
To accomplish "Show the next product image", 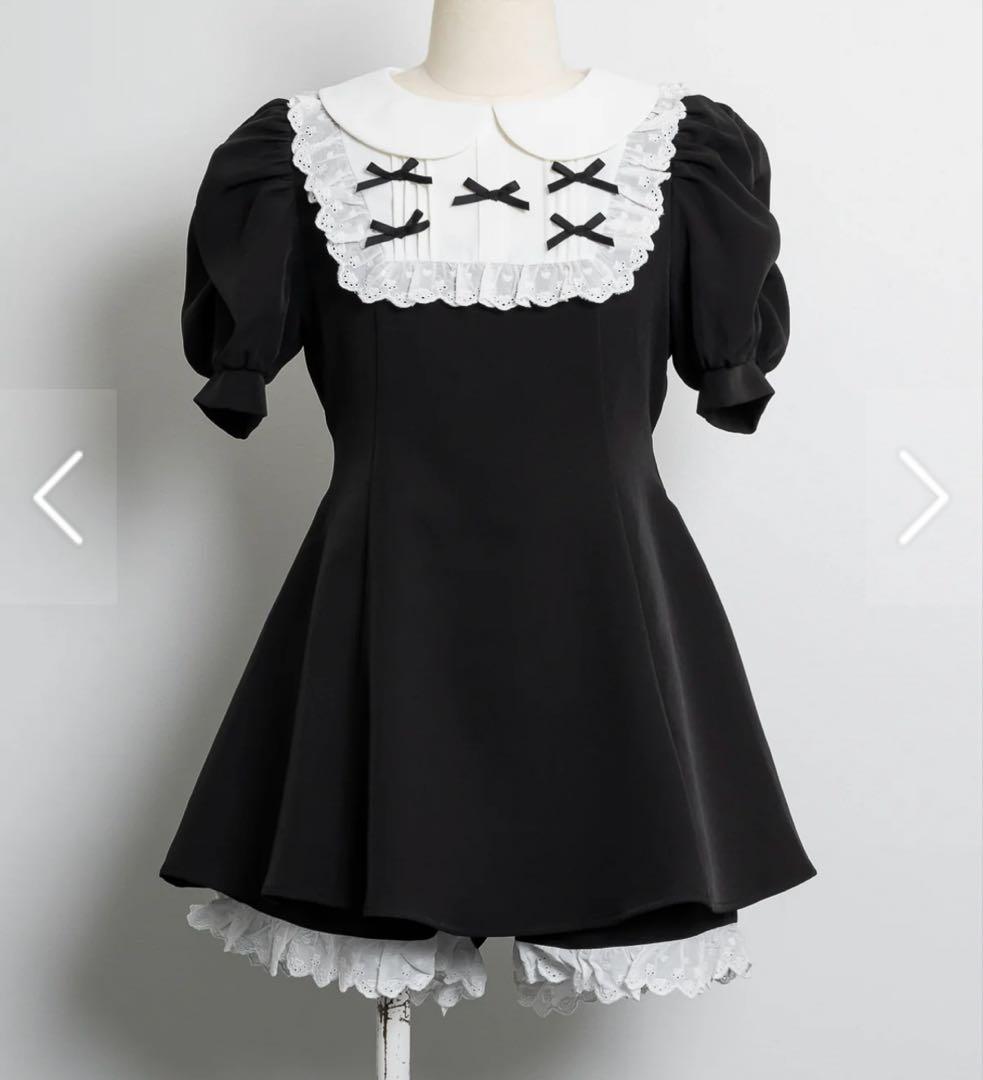I will coord(922,497).
